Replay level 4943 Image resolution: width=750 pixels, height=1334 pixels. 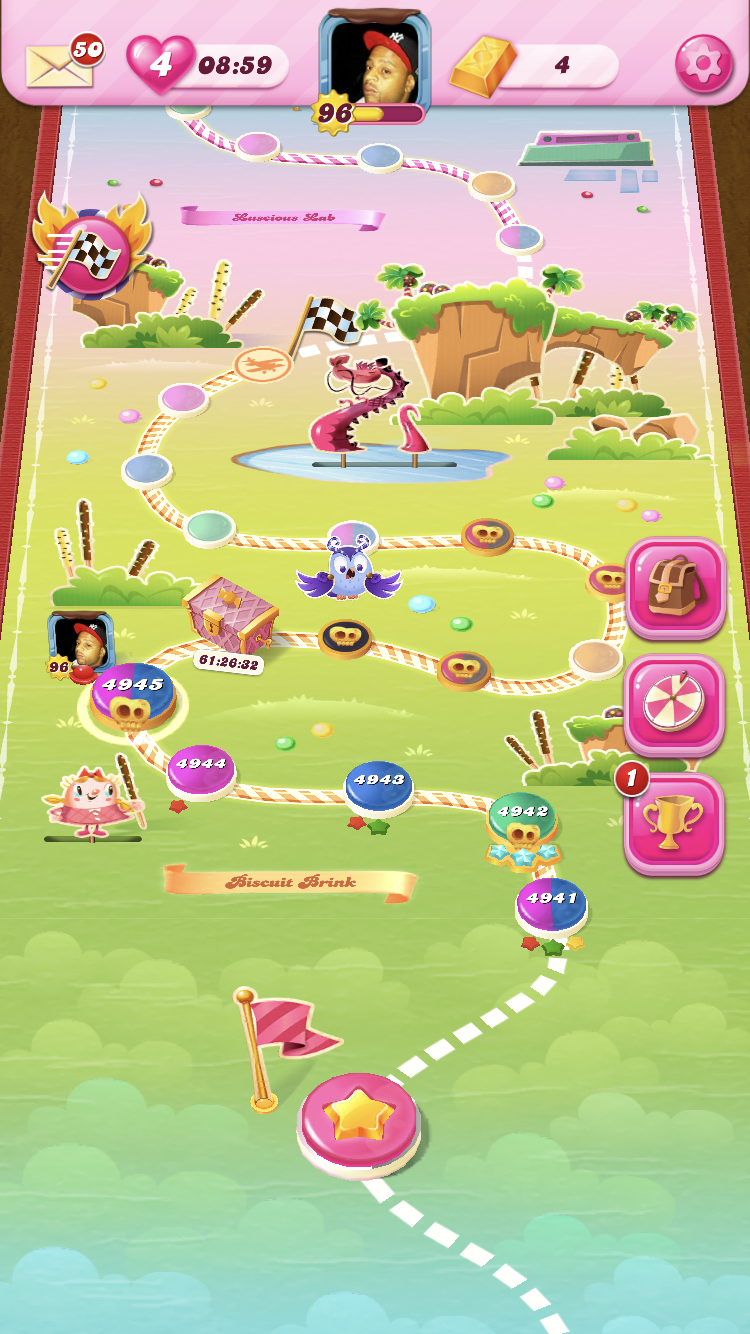[x=379, y=785]
